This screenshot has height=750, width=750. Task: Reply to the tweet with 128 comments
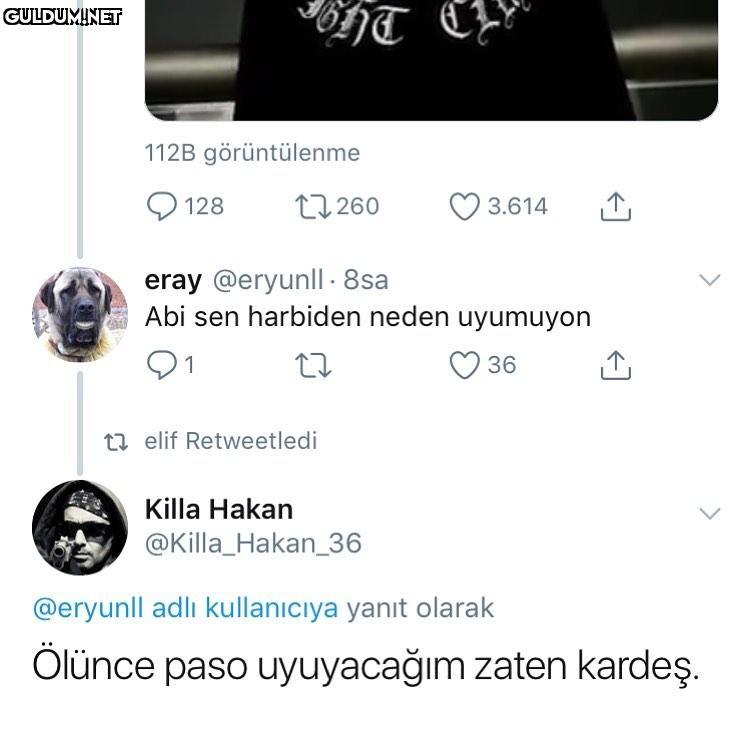163,207
